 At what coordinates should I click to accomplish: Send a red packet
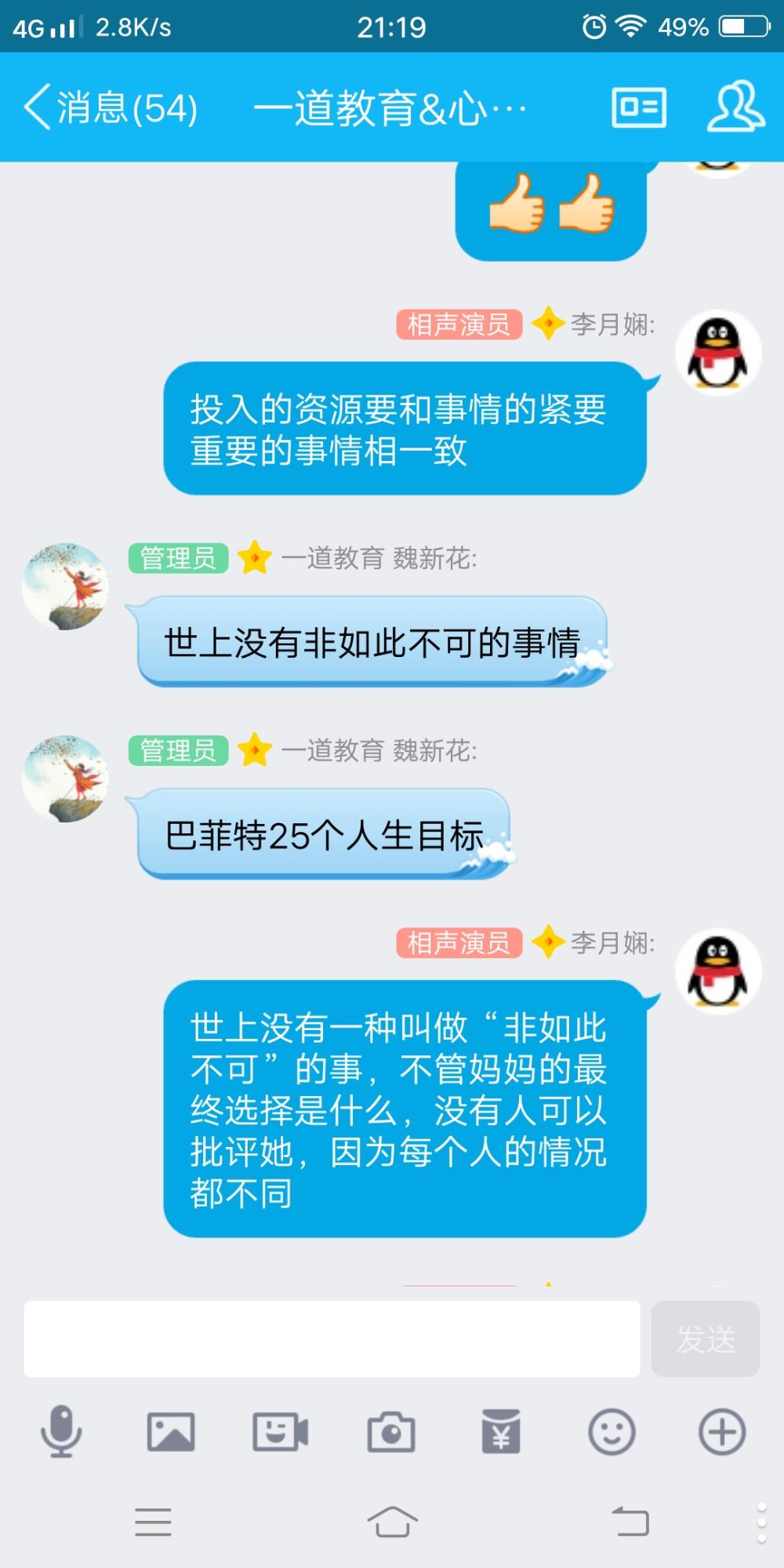click(x=501, y=1432)
